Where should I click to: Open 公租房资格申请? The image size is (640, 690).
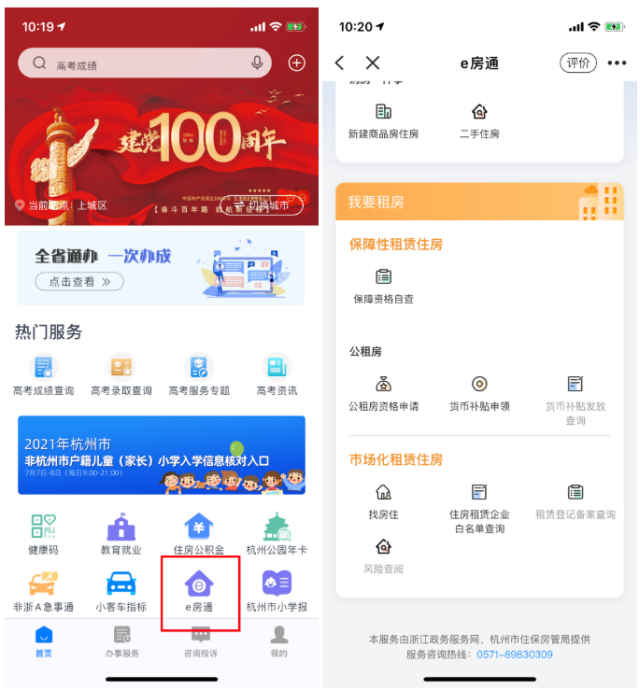pos(383,393)
